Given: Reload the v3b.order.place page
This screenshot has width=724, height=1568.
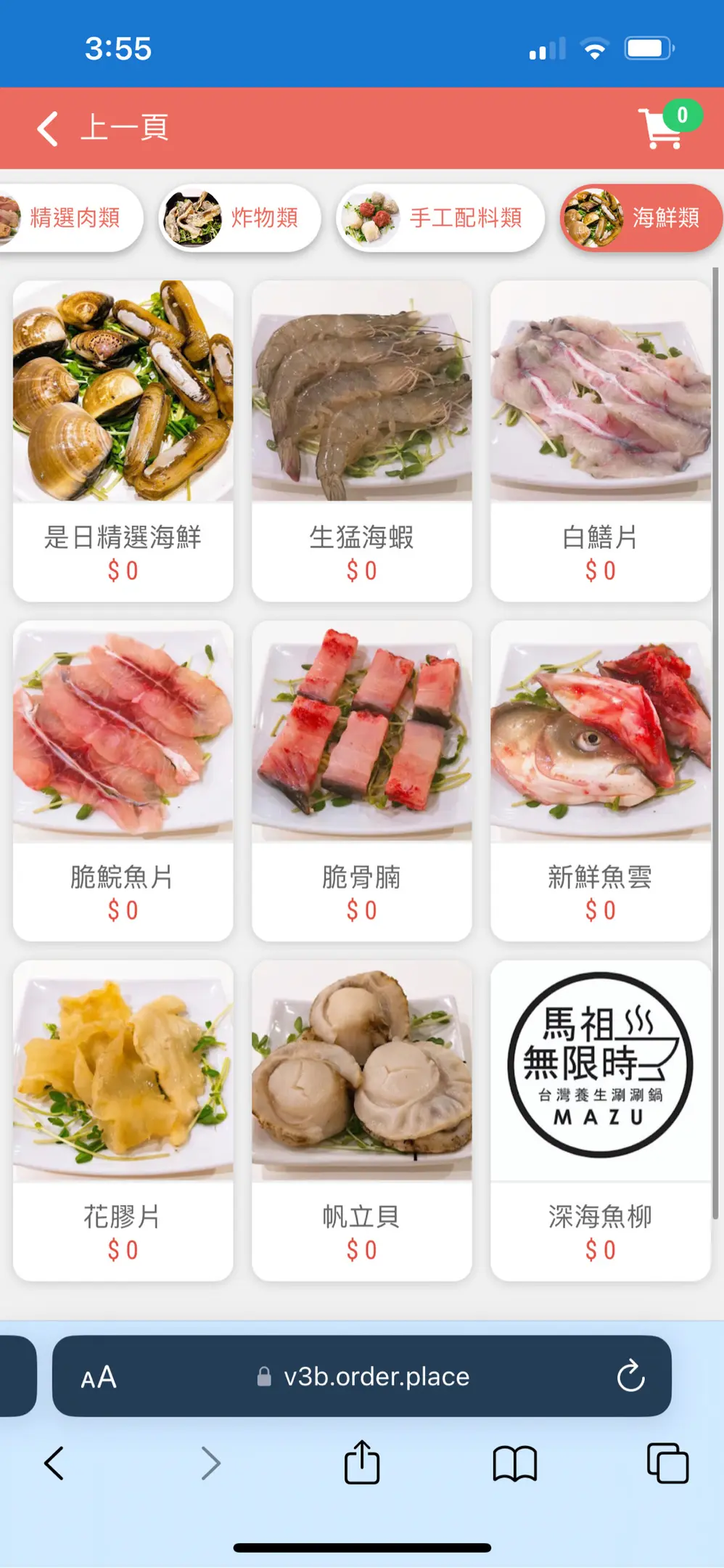Looking at the screenshot, I should [630, 1376].
